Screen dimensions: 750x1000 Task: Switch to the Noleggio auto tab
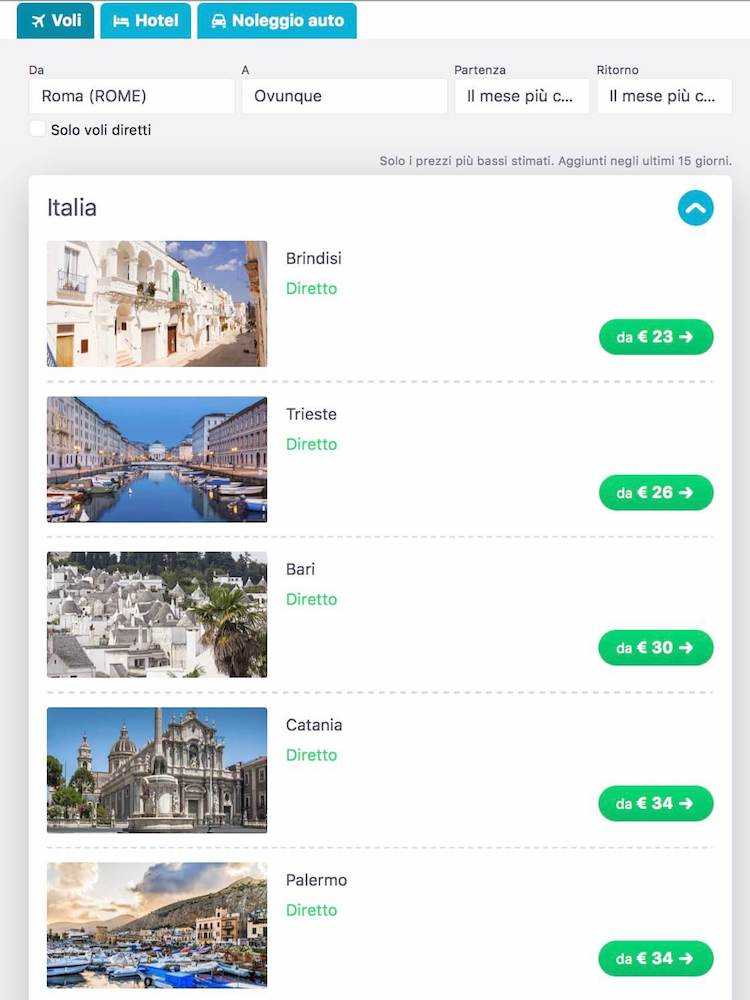(277, 21)
